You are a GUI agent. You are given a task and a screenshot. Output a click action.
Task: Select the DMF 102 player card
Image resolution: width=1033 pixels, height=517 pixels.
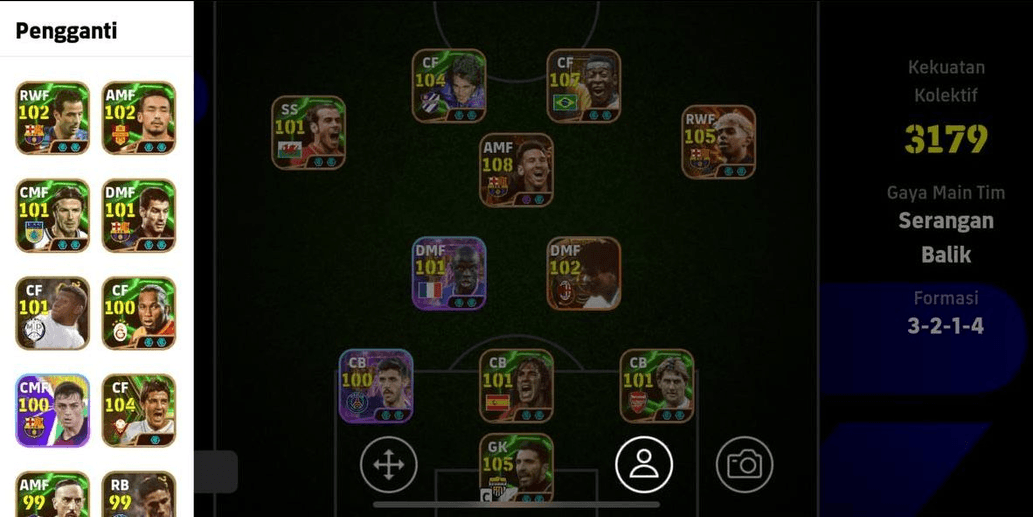(x=584, y=273)
